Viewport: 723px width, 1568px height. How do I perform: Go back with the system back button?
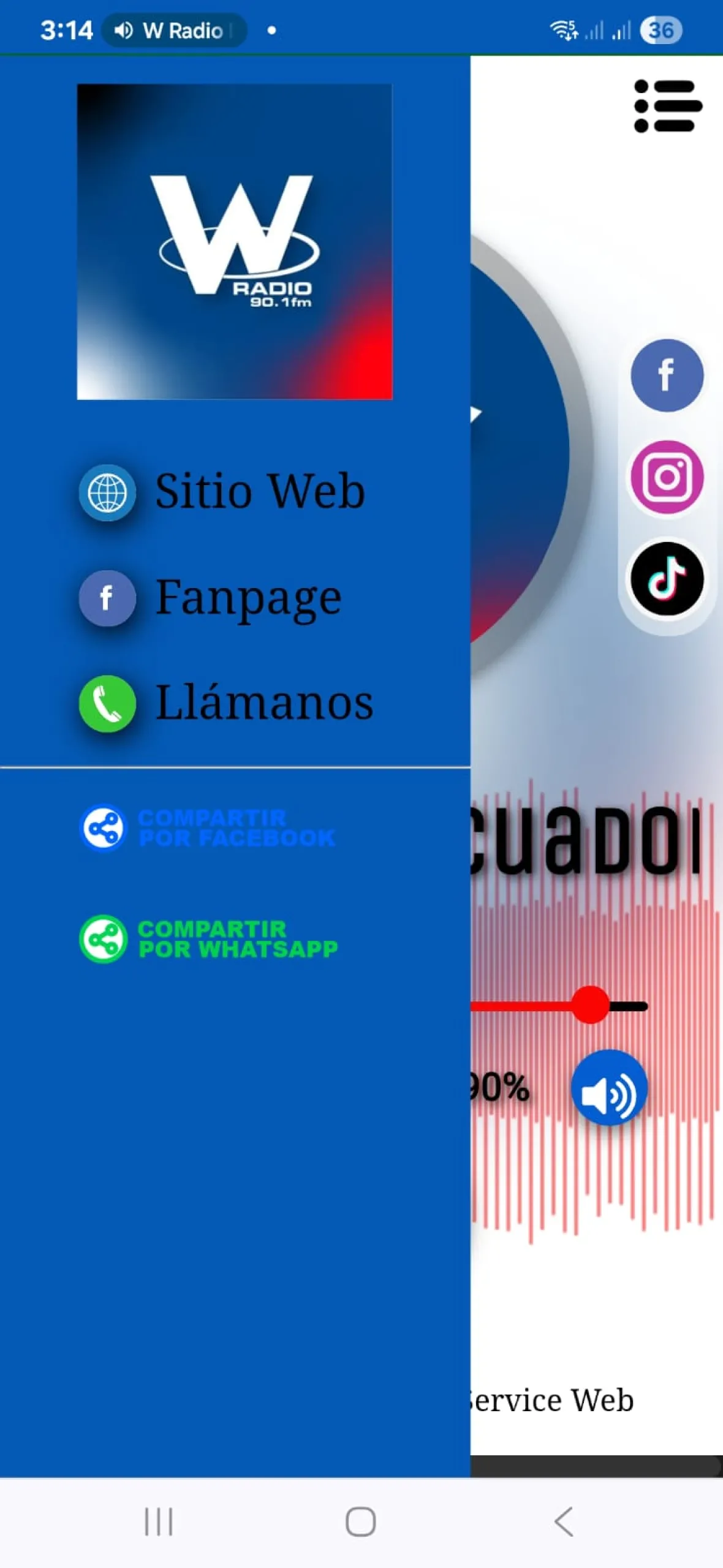564,1522
